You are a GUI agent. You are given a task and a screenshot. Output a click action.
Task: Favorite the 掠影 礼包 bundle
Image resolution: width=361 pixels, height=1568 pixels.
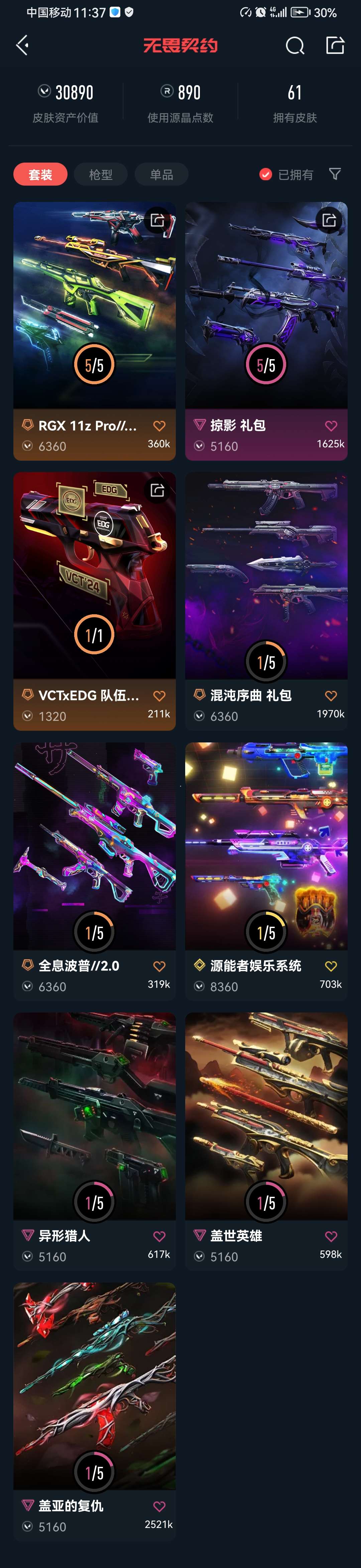coord(331,426)
